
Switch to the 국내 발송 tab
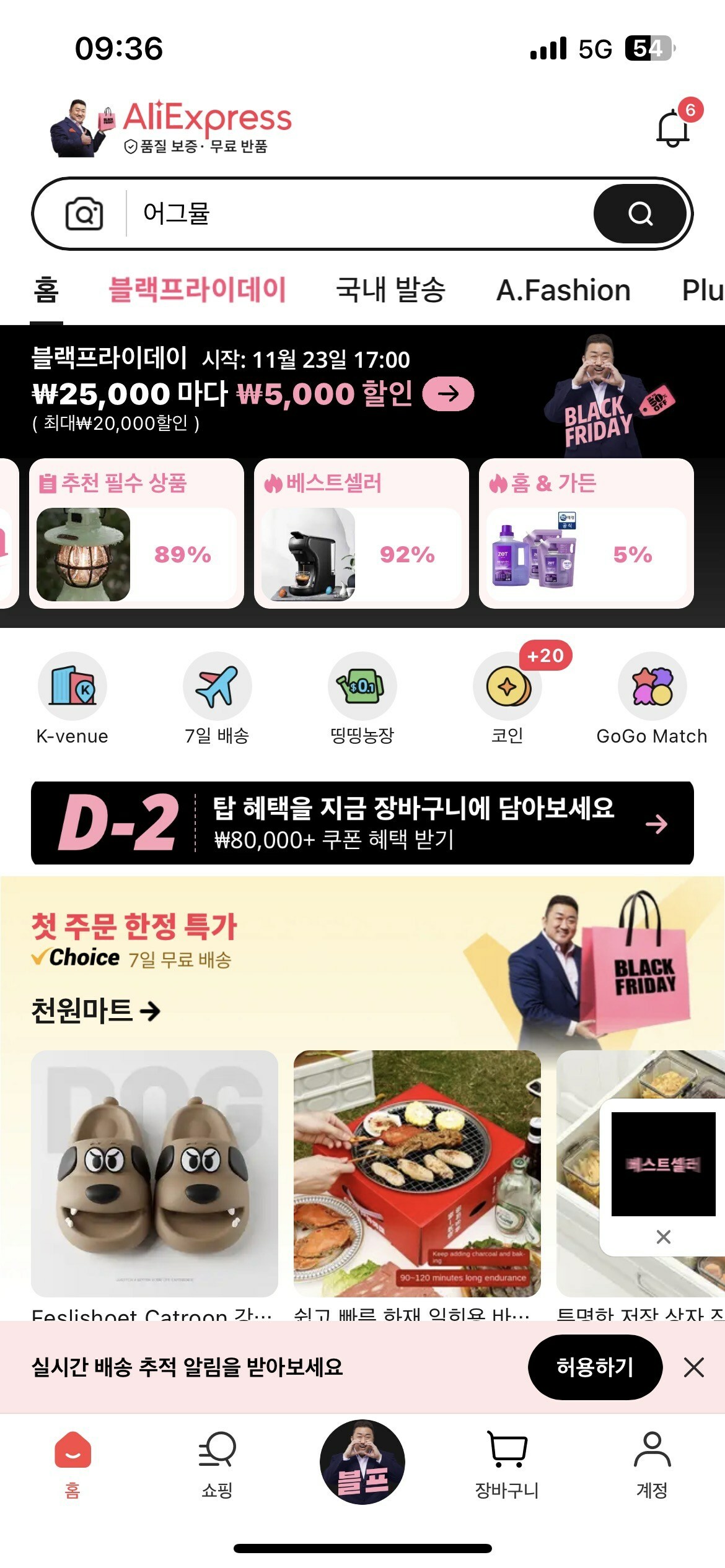pyautogui.click(x=390, y=290)
